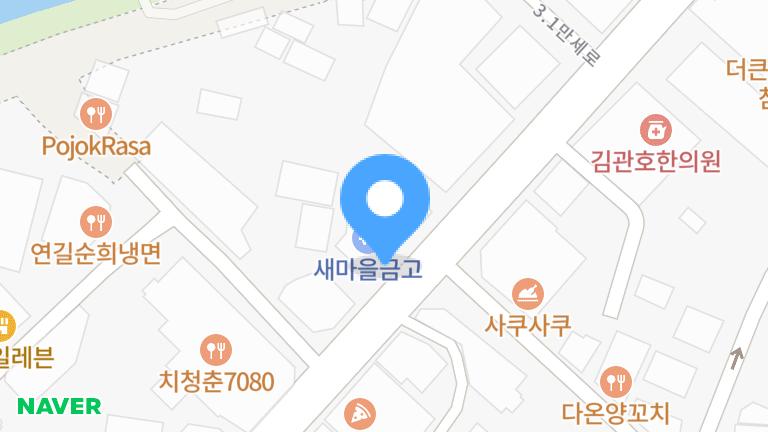Open the 김관호한의원 clinic marker
Viewport: 768px width, 432px height.
tap(656, 129)
